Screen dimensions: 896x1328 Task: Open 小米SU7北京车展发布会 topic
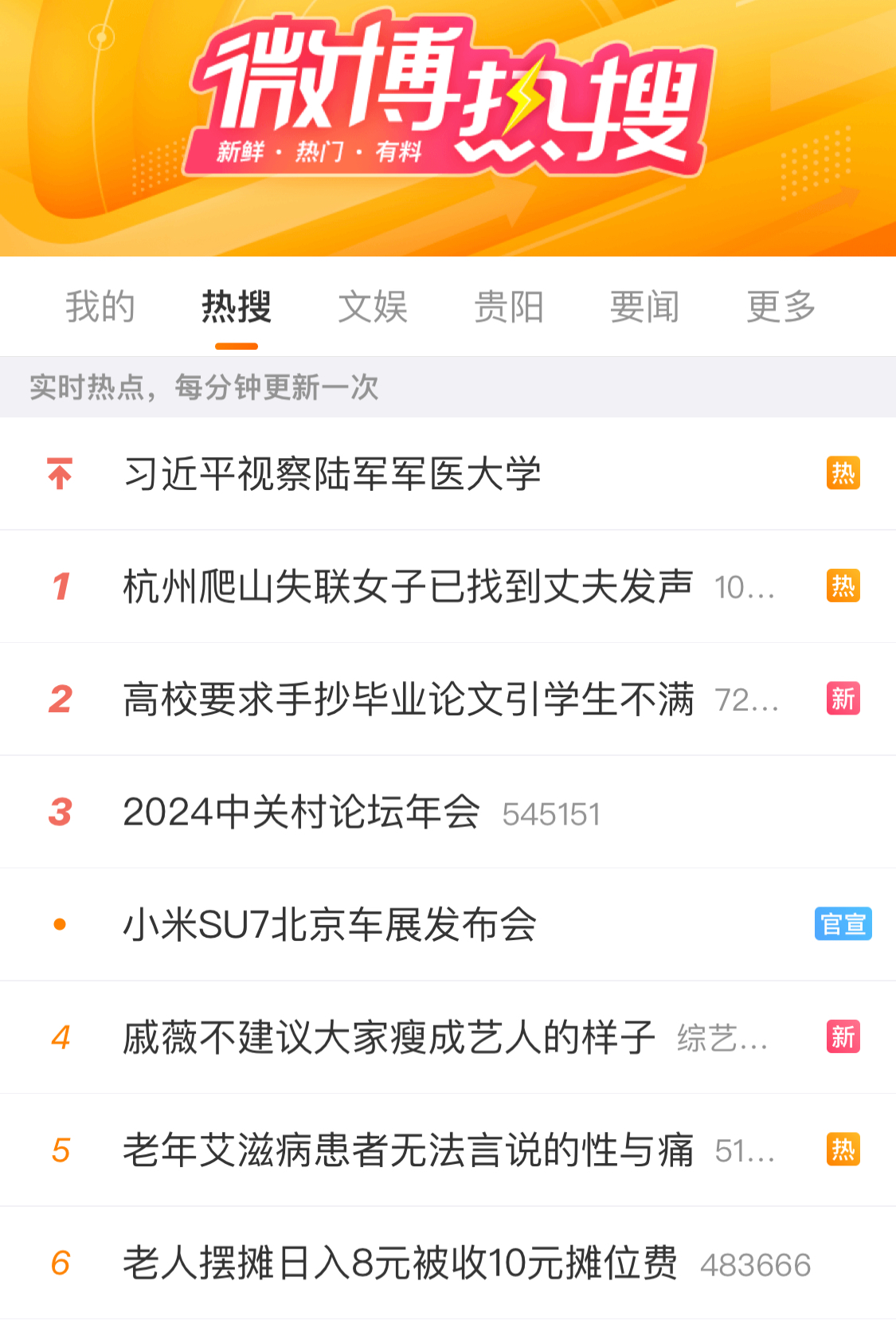point(448,925)
